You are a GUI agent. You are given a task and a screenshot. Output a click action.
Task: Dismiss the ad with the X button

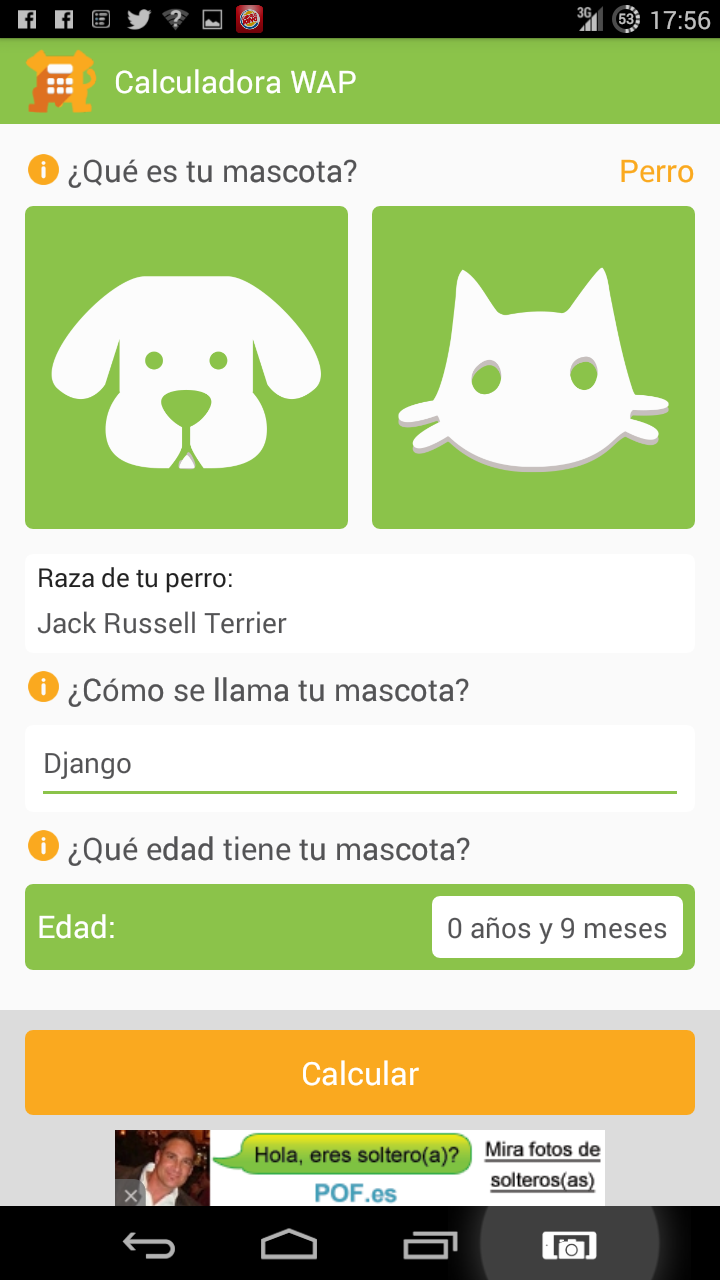click(131, 1194)
